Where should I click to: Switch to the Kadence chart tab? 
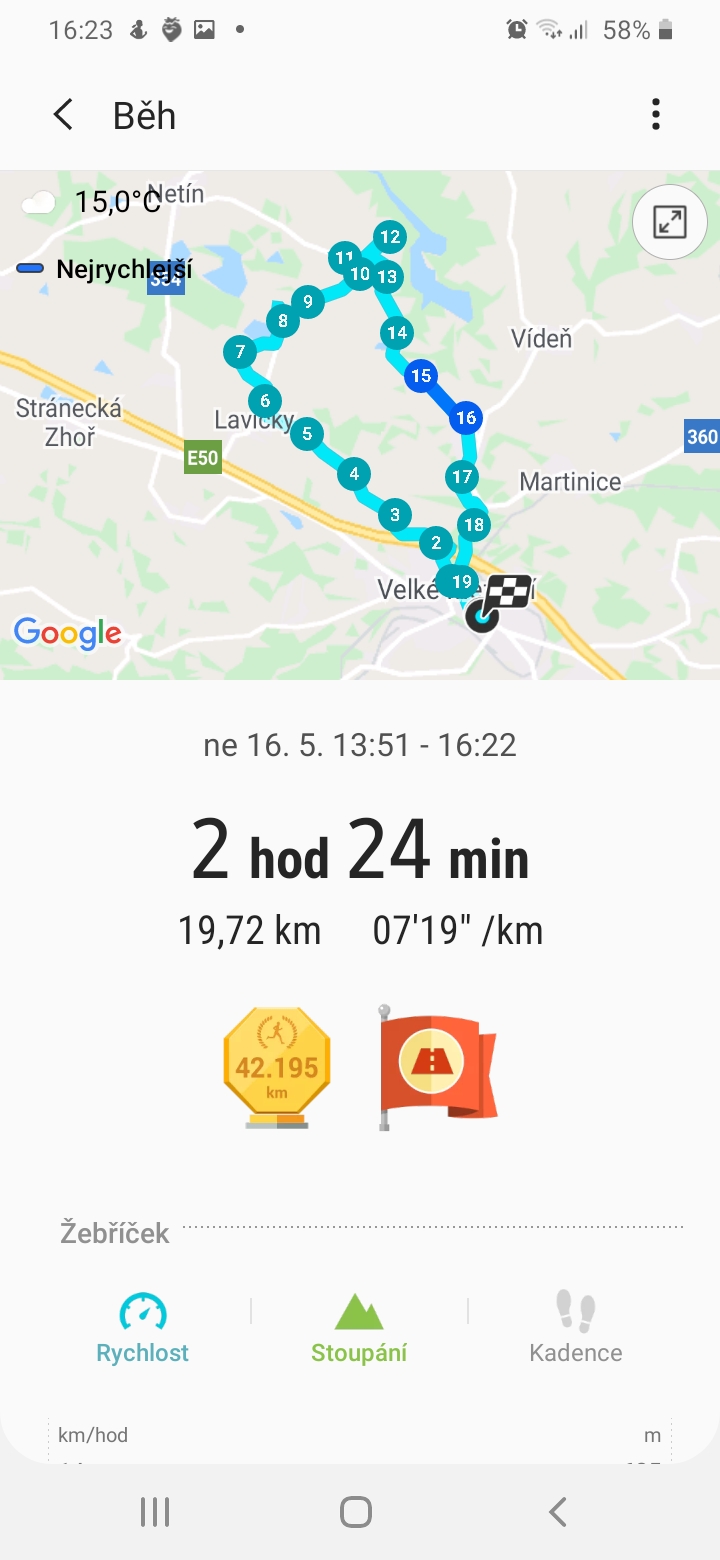pos(575,1329)
